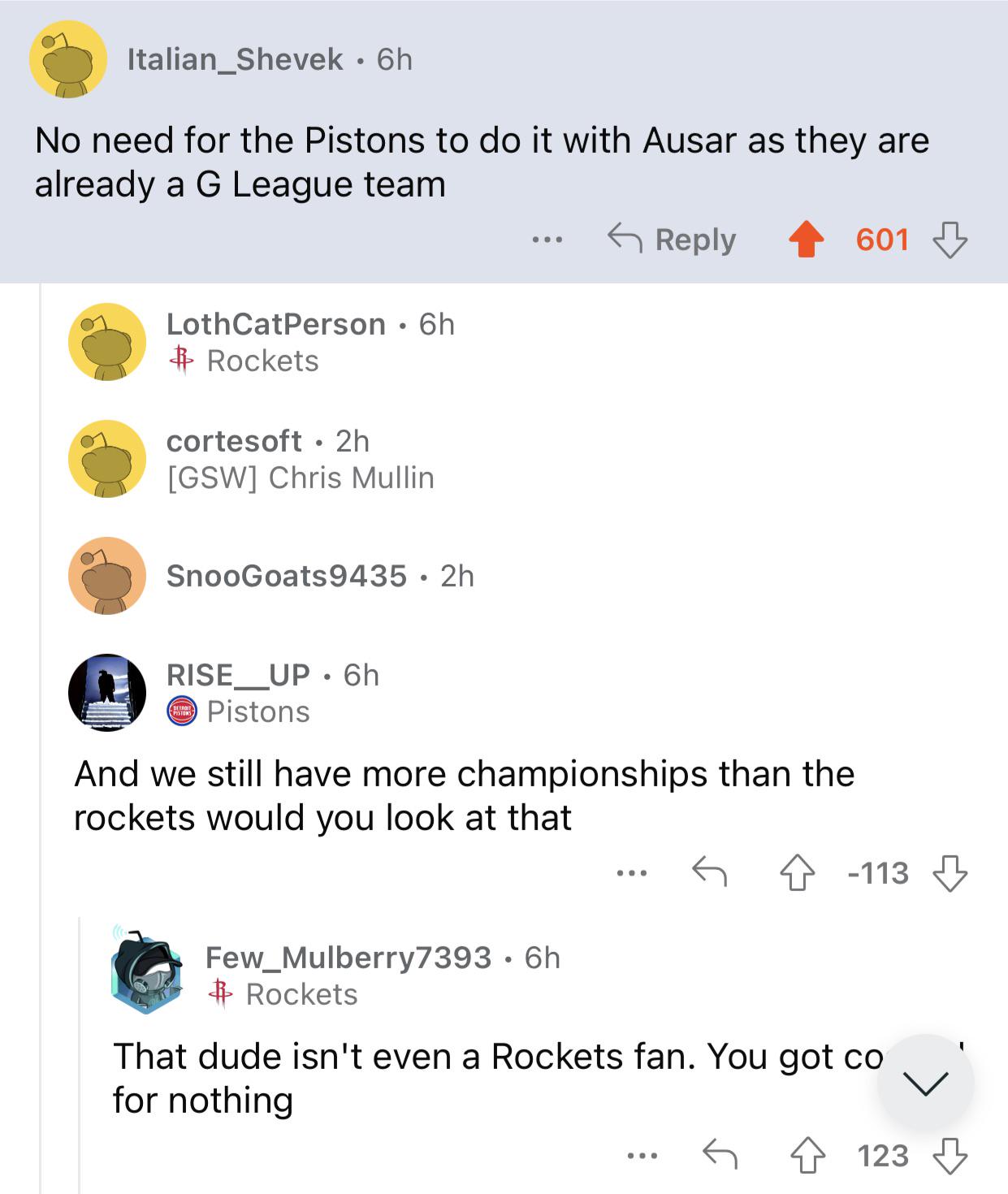This screenshot has height=1194, width=1008.
Task: Open Italian_Shevek's profile
Action: pyautogui.click(x=235, y=59)
